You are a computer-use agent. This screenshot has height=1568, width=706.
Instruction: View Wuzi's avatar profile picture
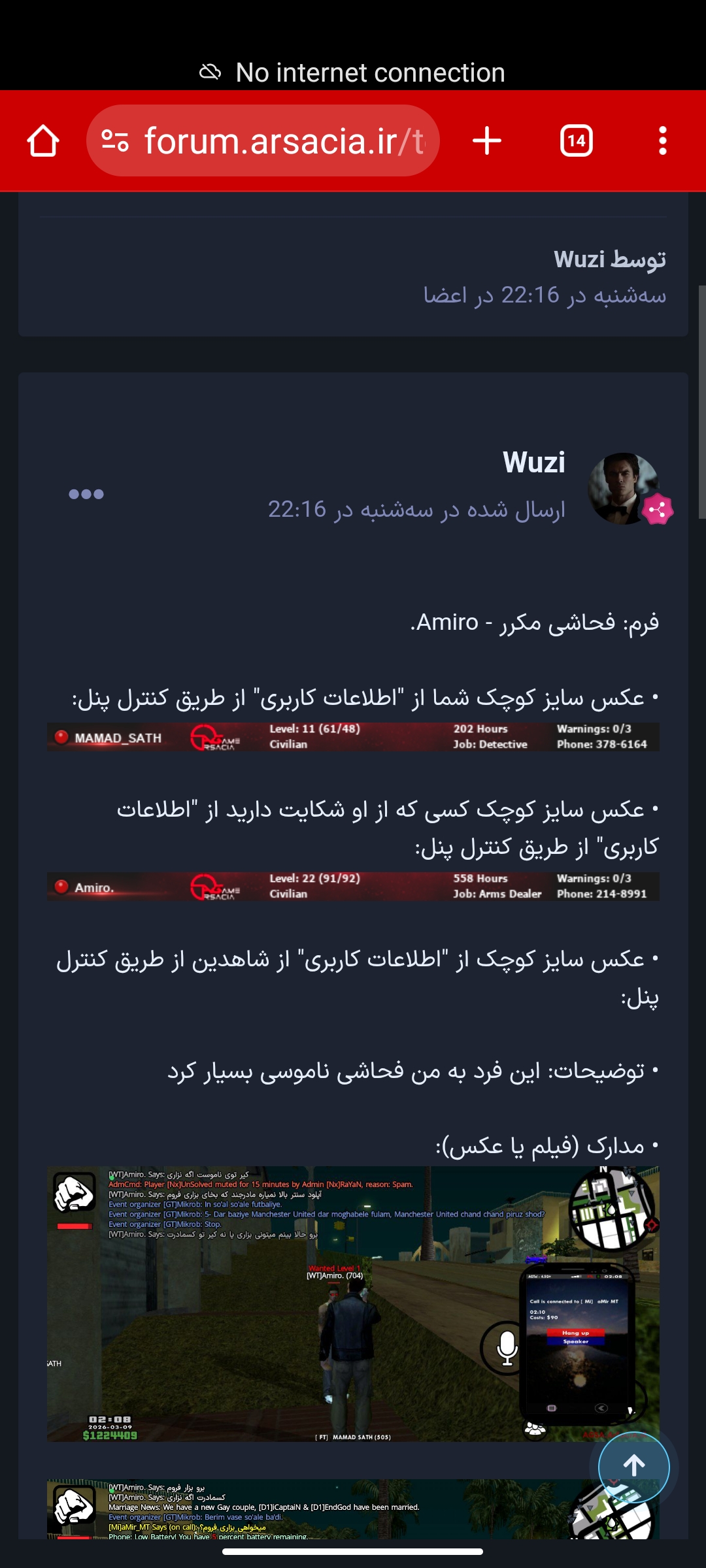click(624, 489)
